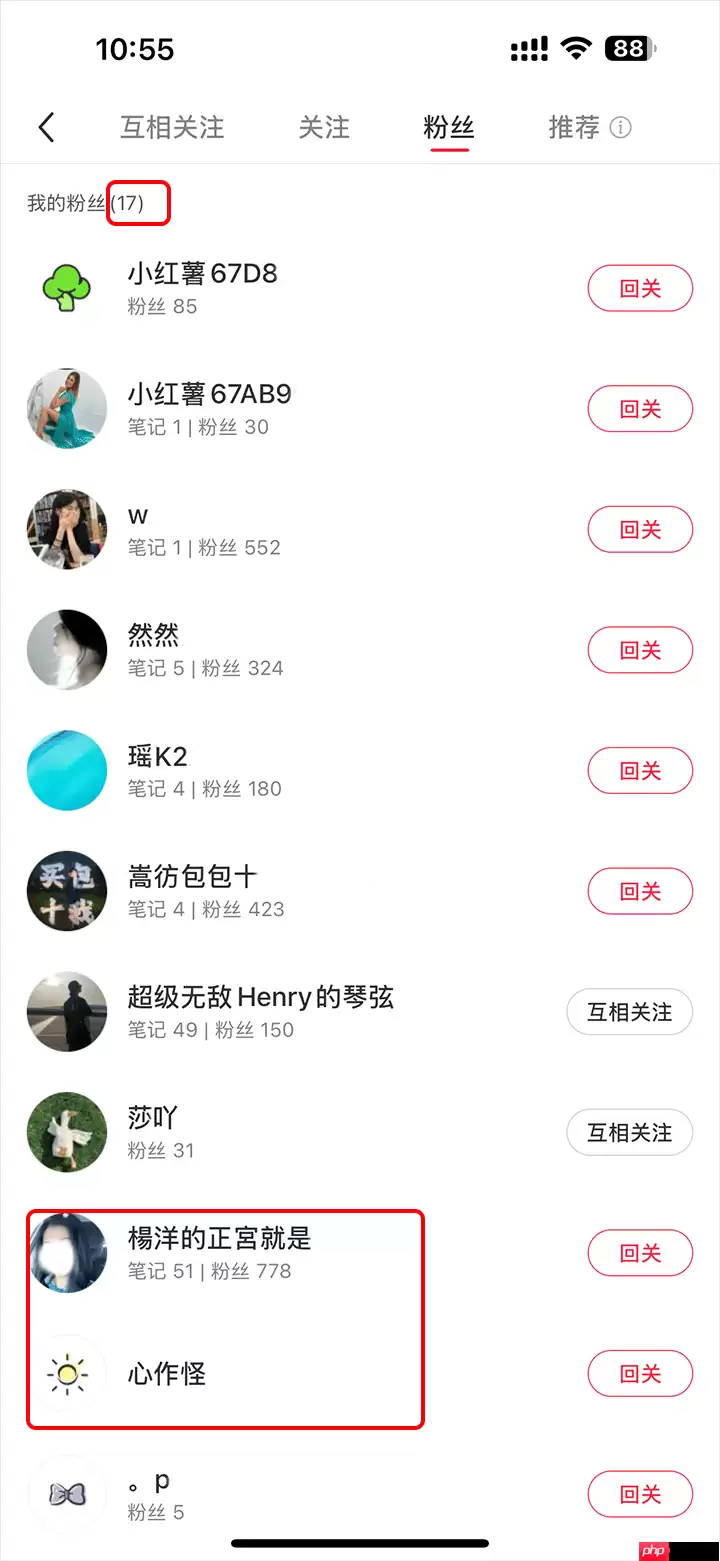Tap 回关 next to 杨洋的正宫就是
Image resolution: width=720 pixels, height=1561 pixels.
click(x=640, y=1252)
